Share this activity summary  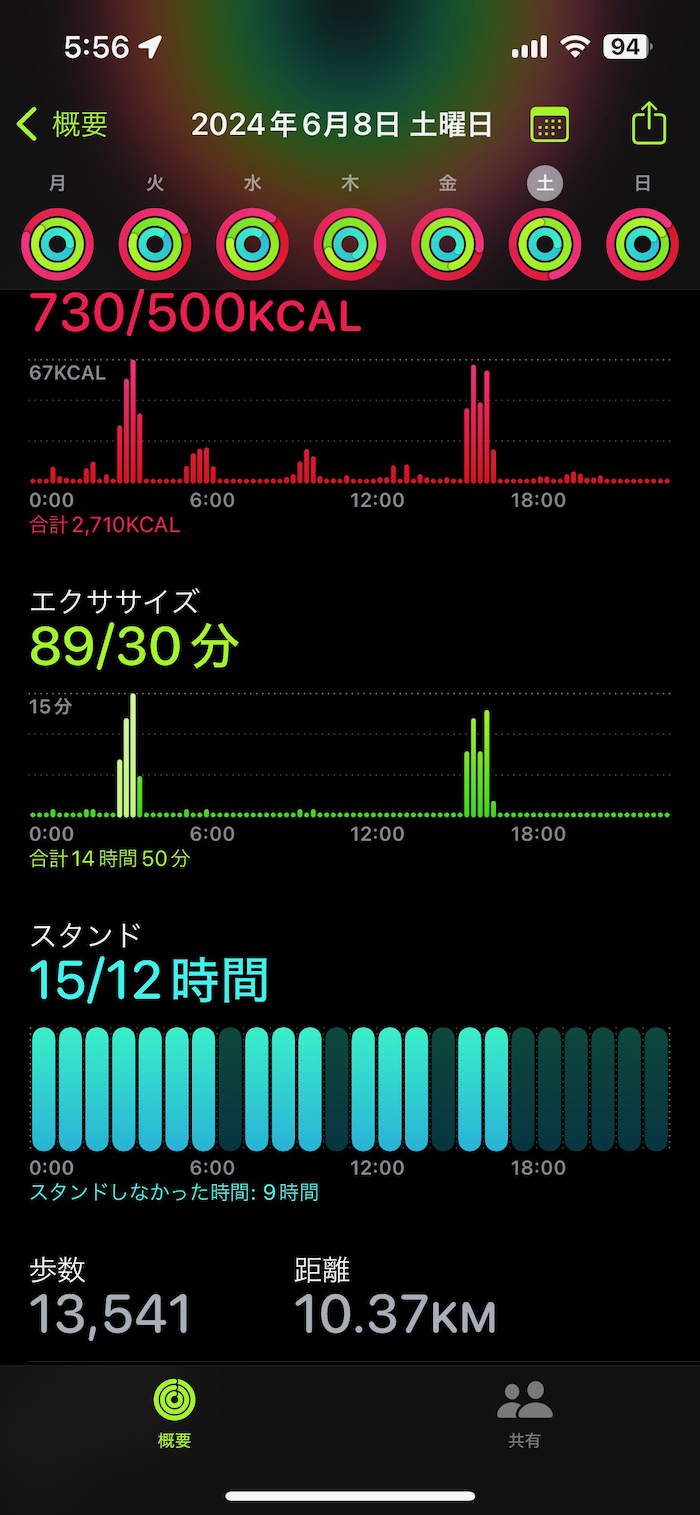(649, 124)
